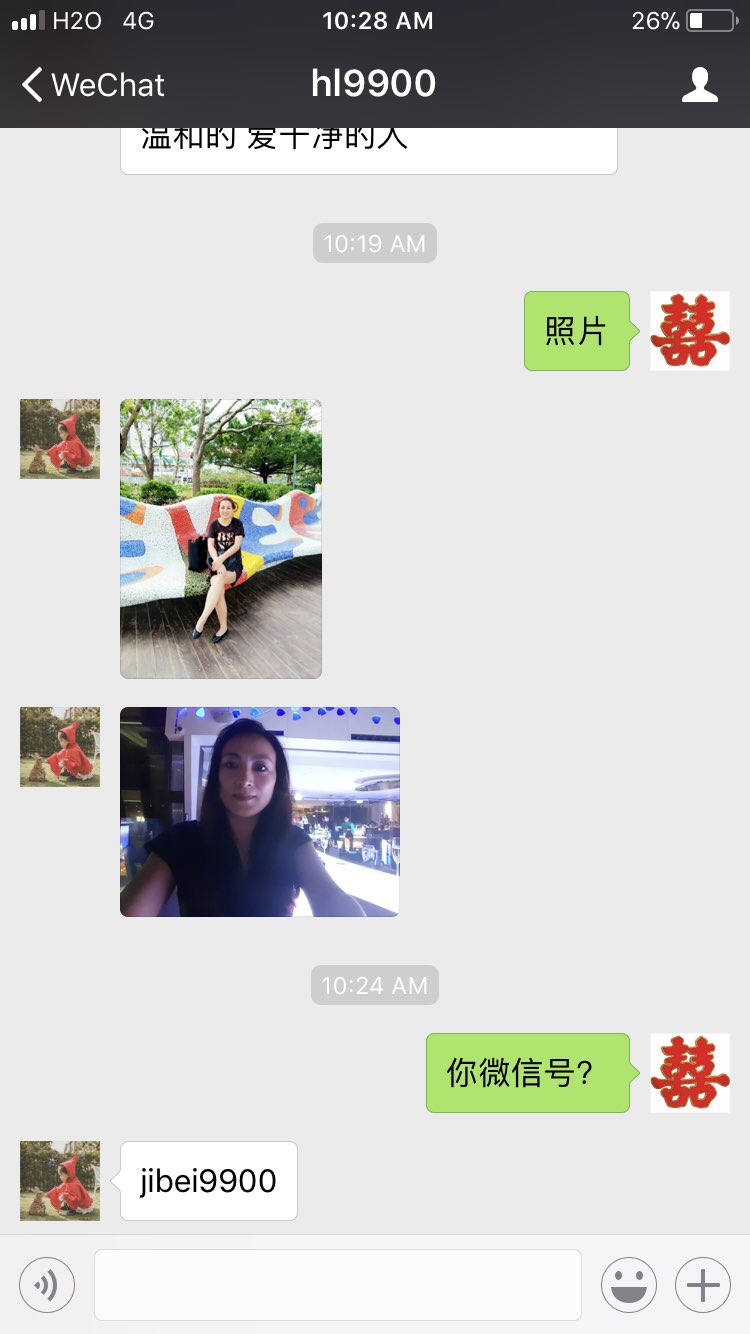The image size is (750, 1334).
Task: Tap your avatar beside the 照片 message
Action: tap(690, 331)
